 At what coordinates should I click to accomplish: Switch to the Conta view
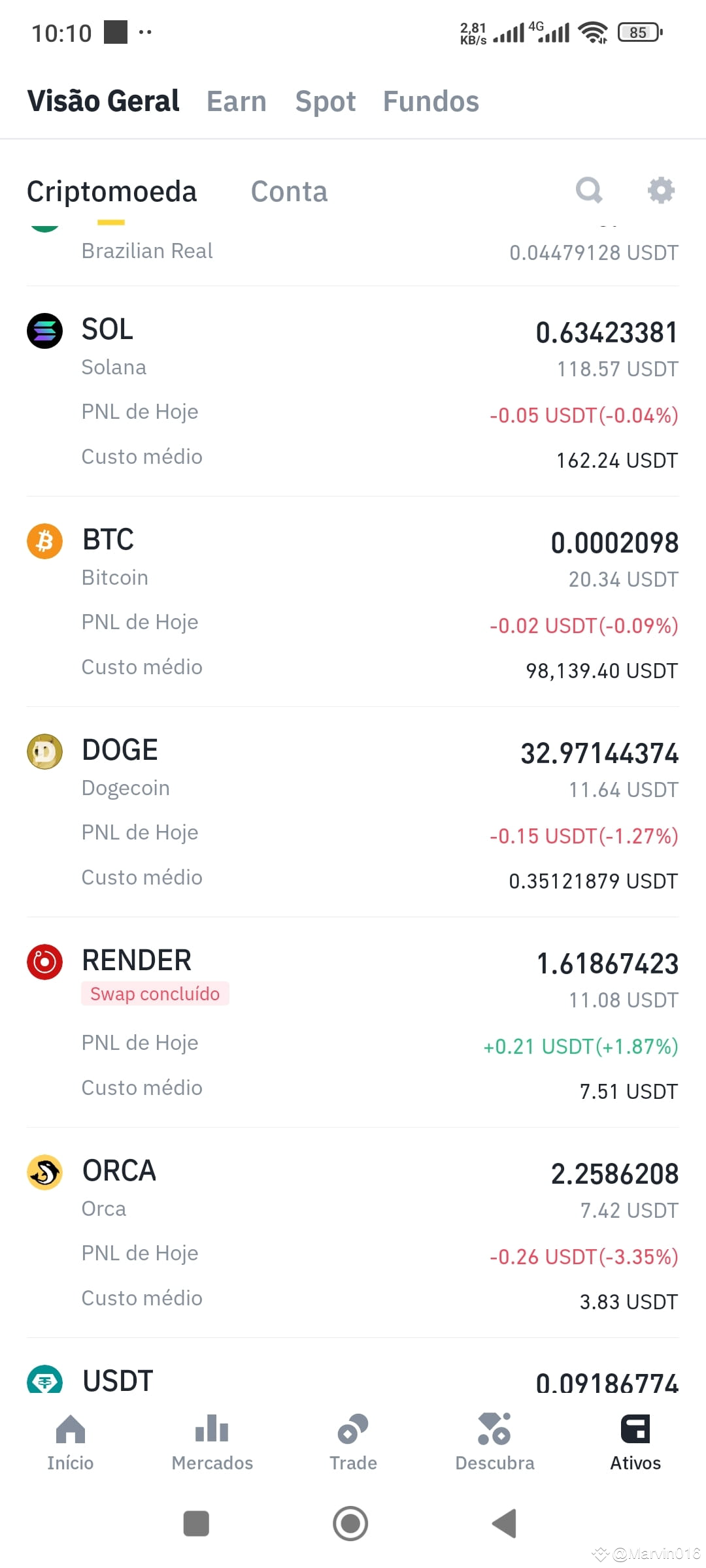288,191
